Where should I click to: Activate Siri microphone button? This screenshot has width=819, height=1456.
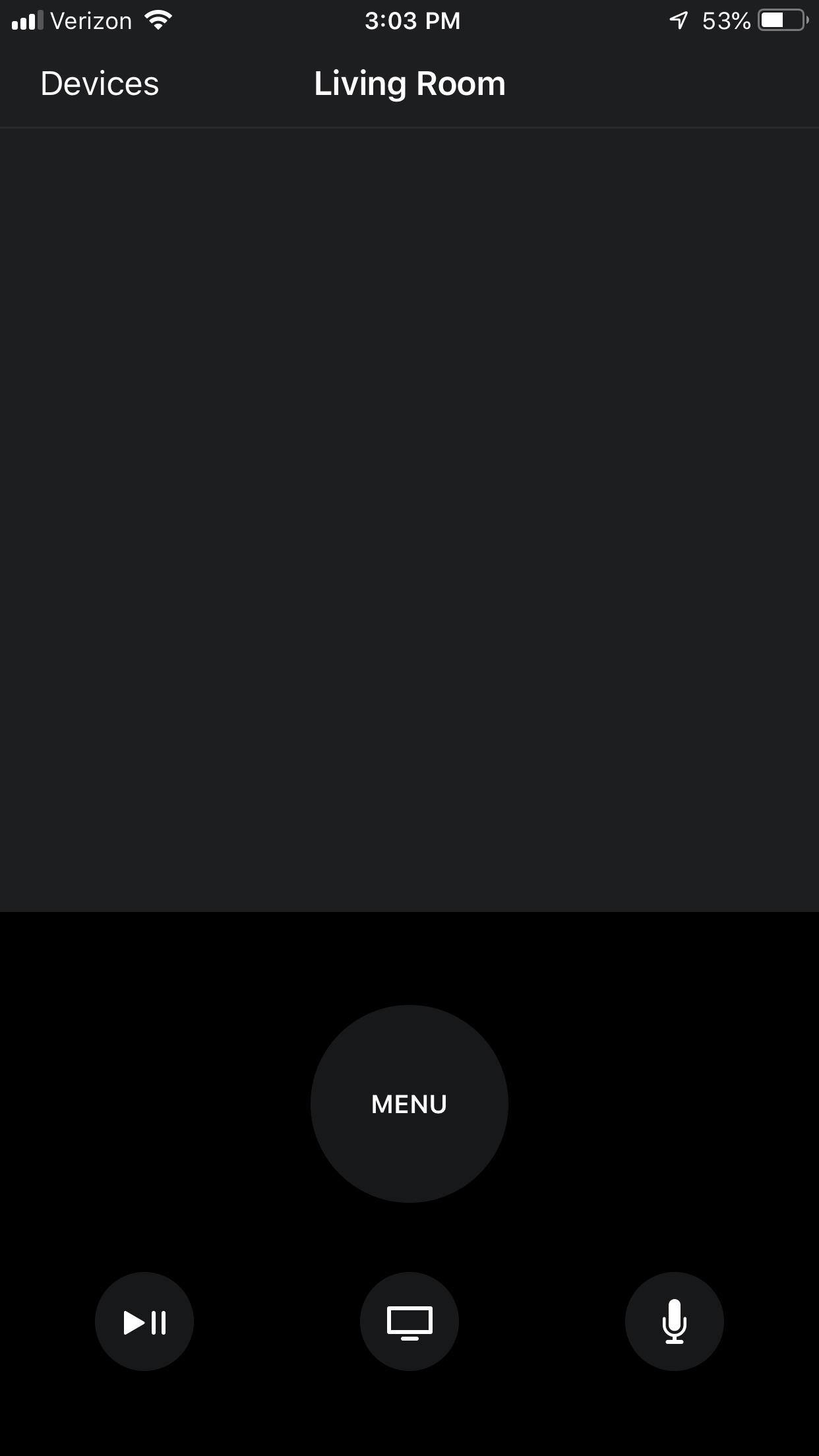coord(674,1321)
